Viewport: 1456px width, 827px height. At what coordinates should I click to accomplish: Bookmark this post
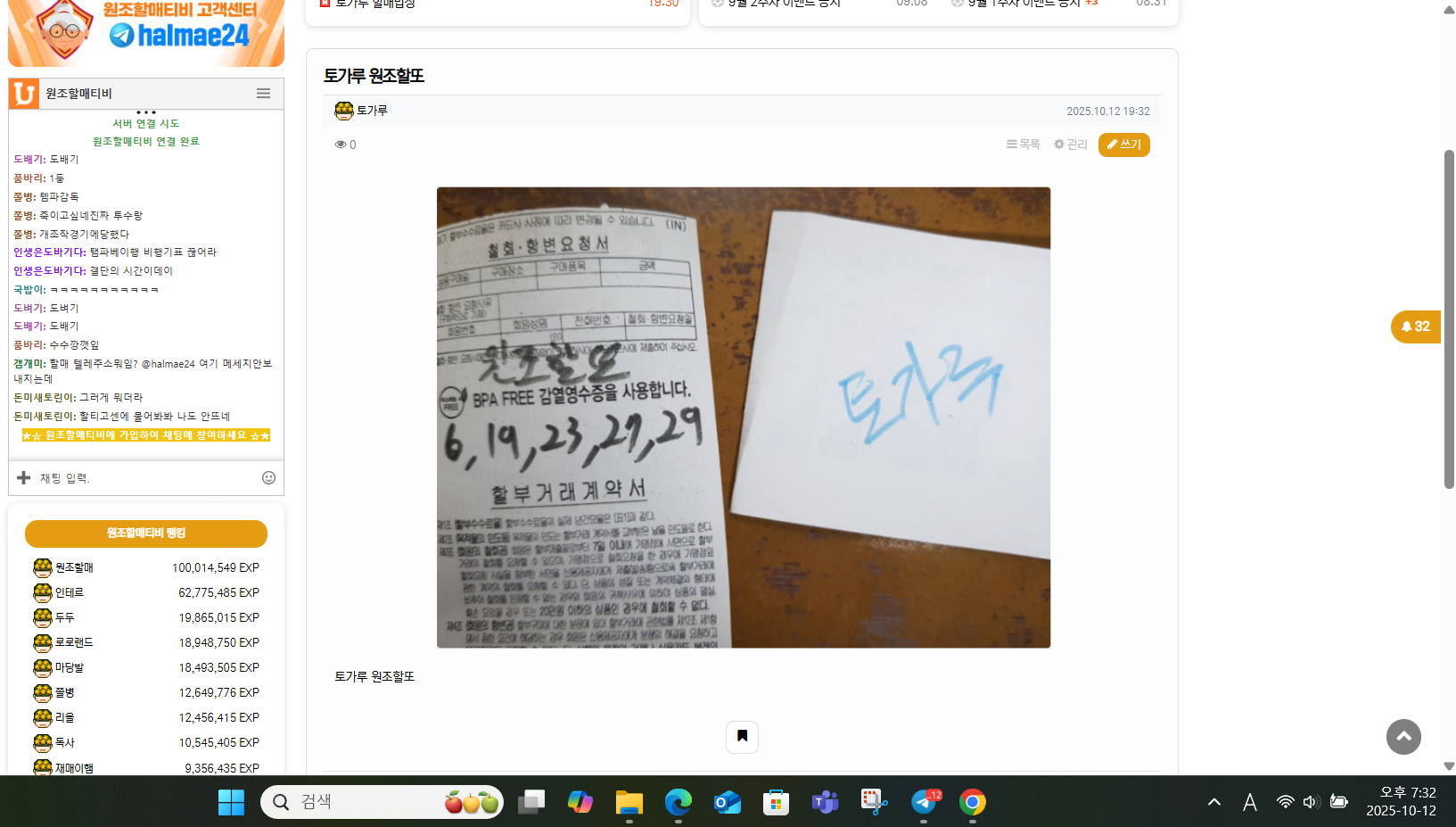(742, 737)
